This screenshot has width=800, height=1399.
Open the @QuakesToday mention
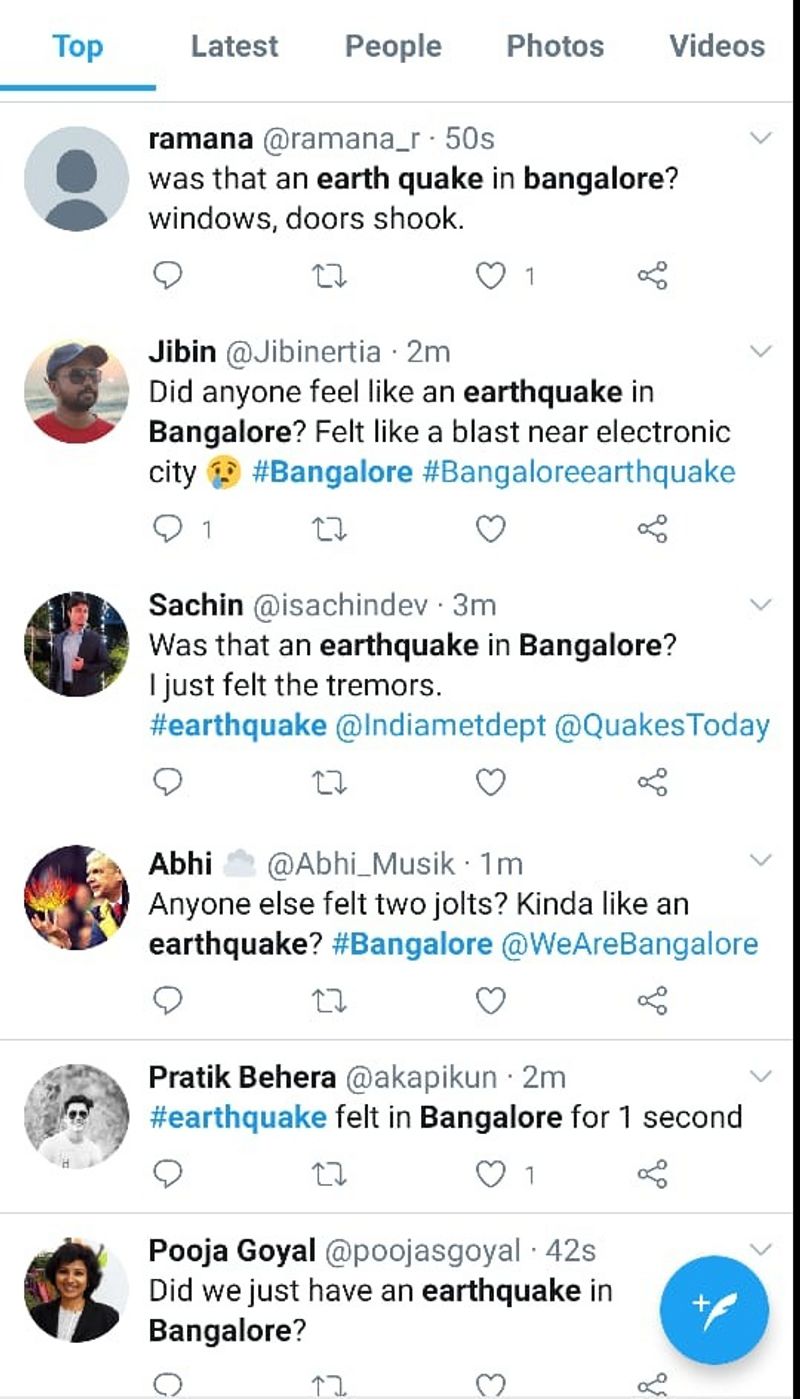[662, 726]
